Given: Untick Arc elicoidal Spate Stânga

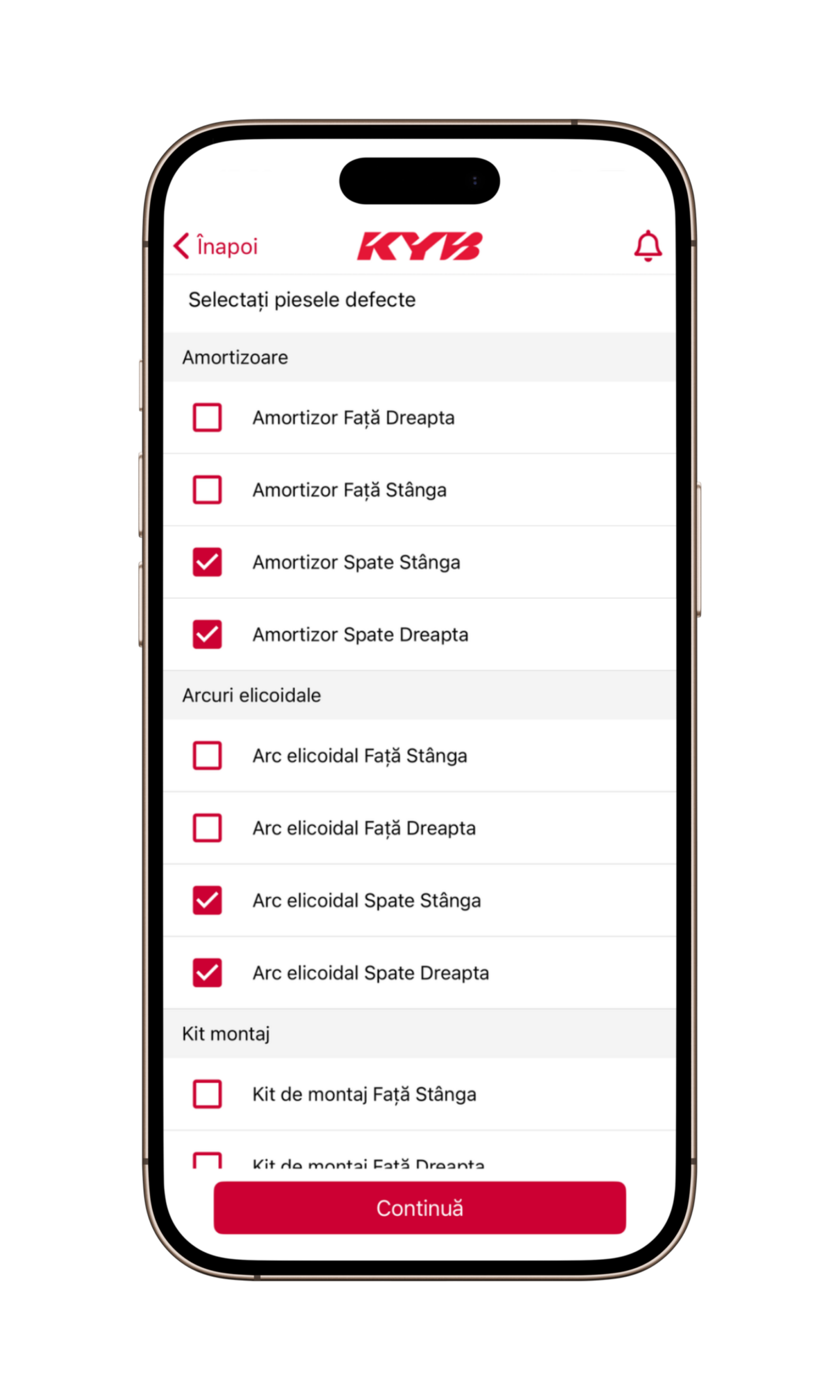Looking at the screenshot, I should click(207, 900).
